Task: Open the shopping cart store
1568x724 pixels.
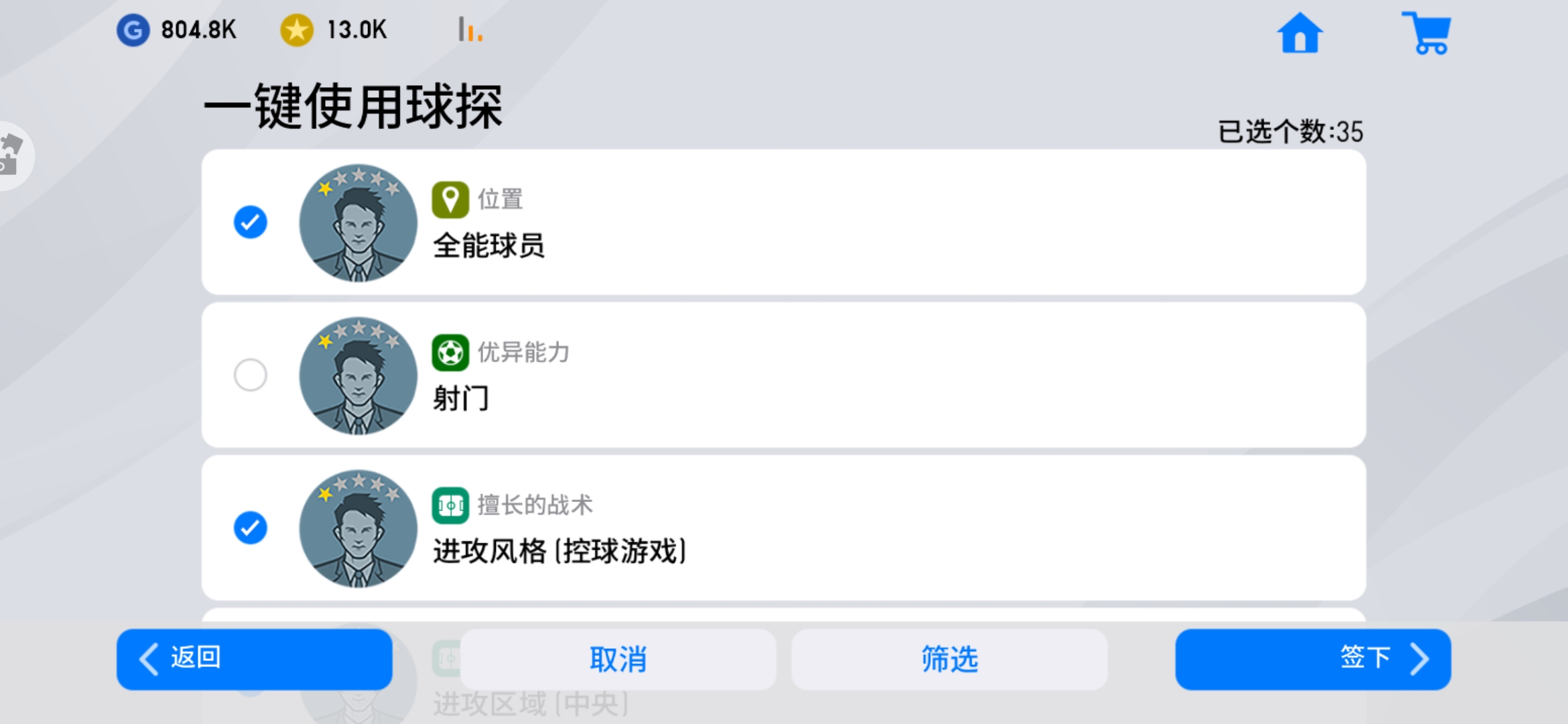Action: coord(1427,34)
